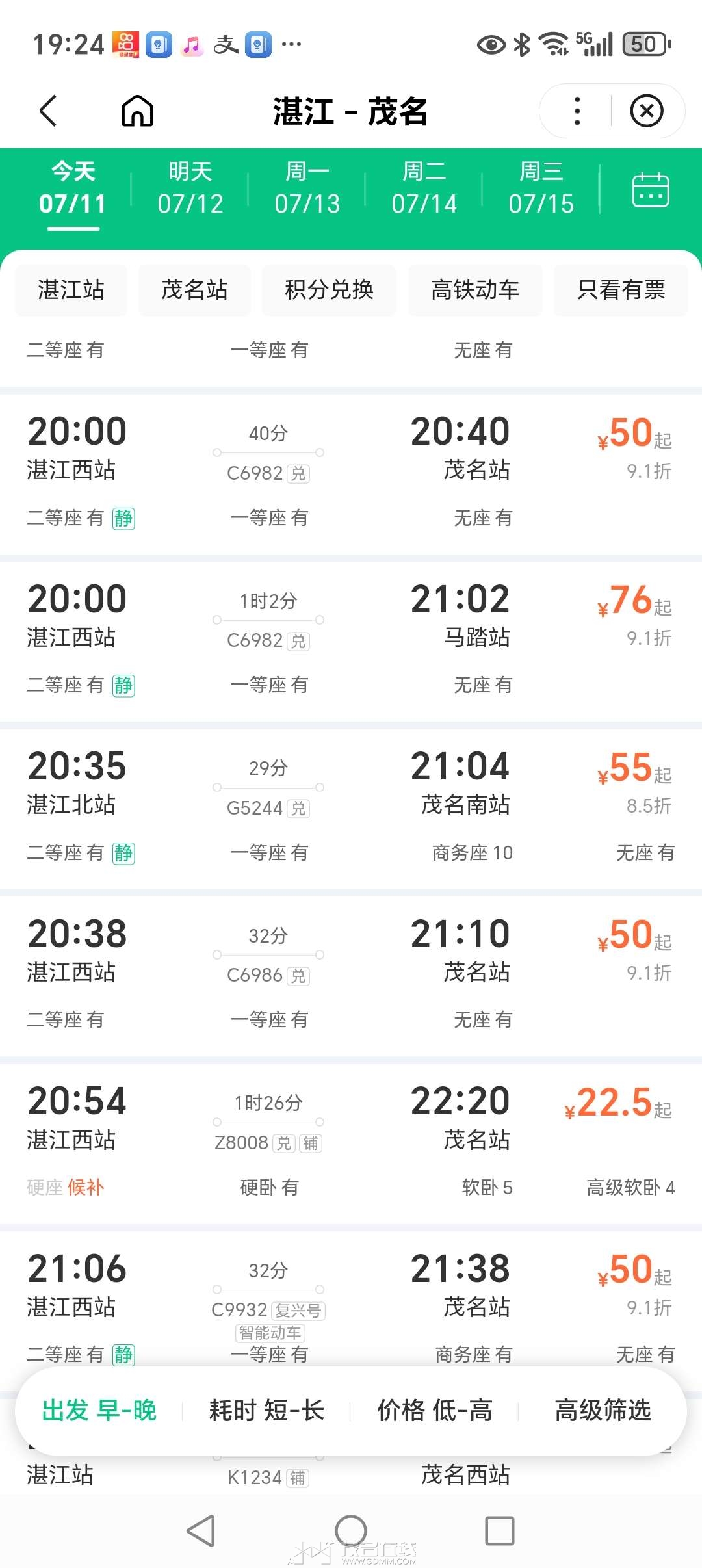This screenshot has width=702, height=1568.
Task: Select the Wednesday 07/15 date tab
Action: tap(541, 189)
